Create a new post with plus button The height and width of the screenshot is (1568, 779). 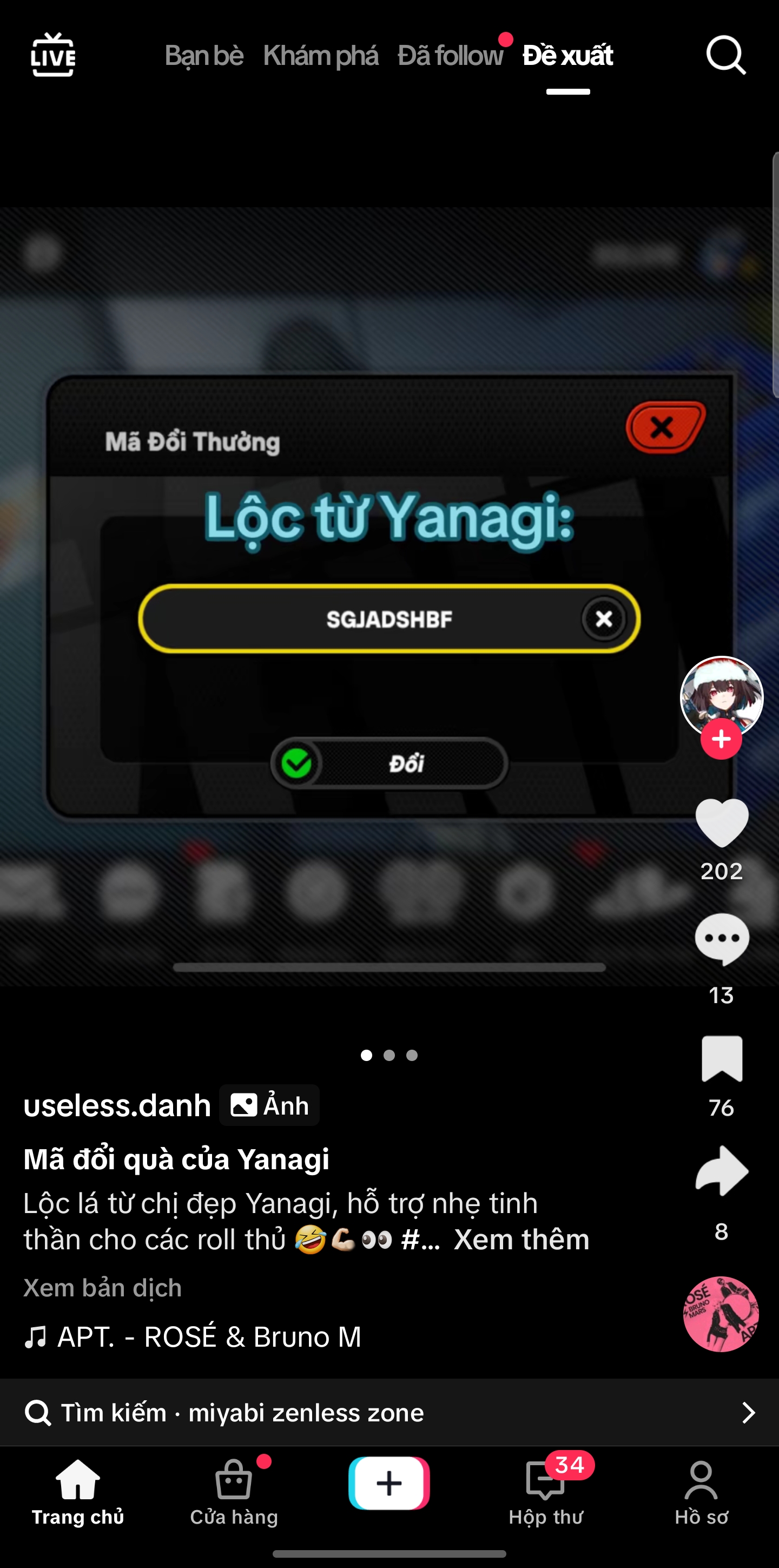(x=389, y=1483)
